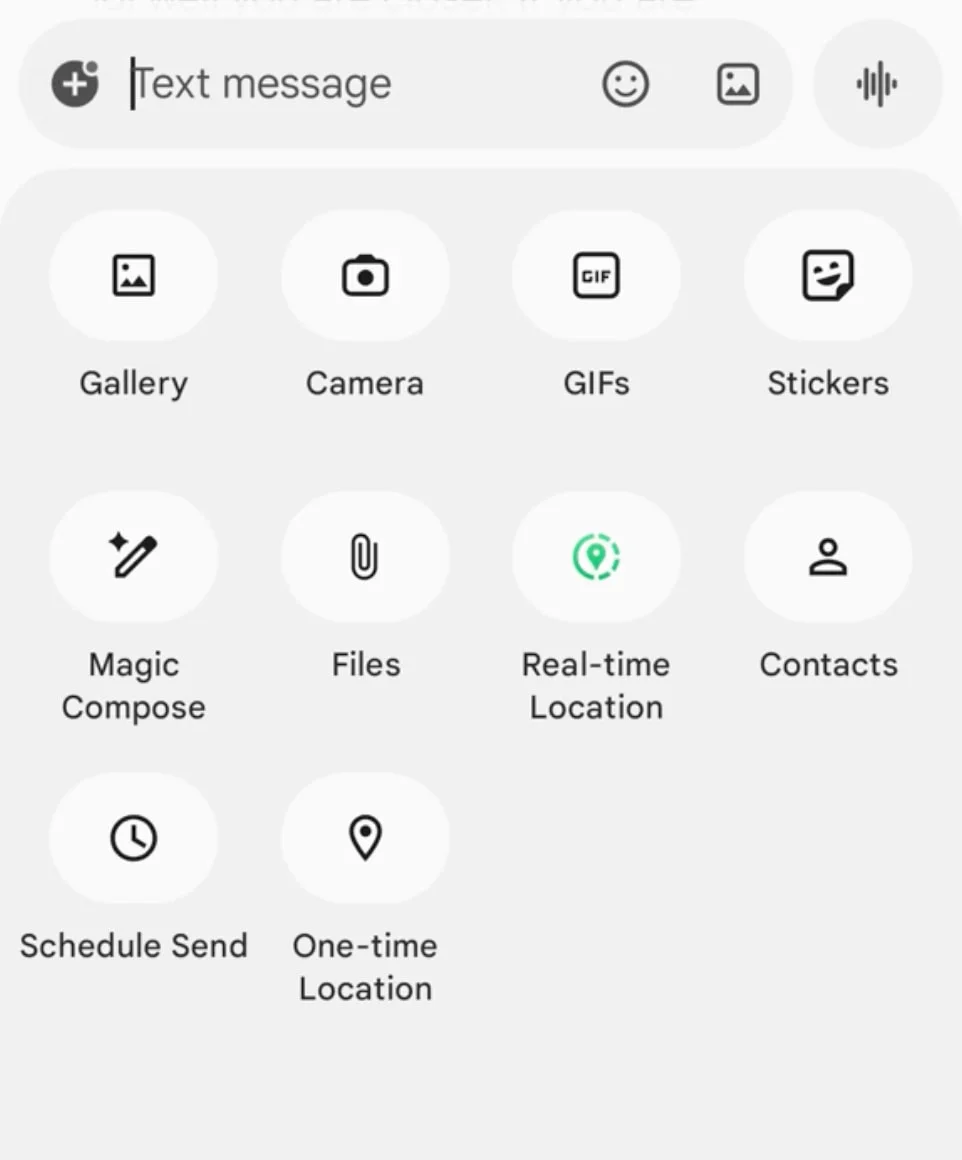The image size is (962, 1160).
Task: Open the Stickers option
Action: (x=828, y=275)
